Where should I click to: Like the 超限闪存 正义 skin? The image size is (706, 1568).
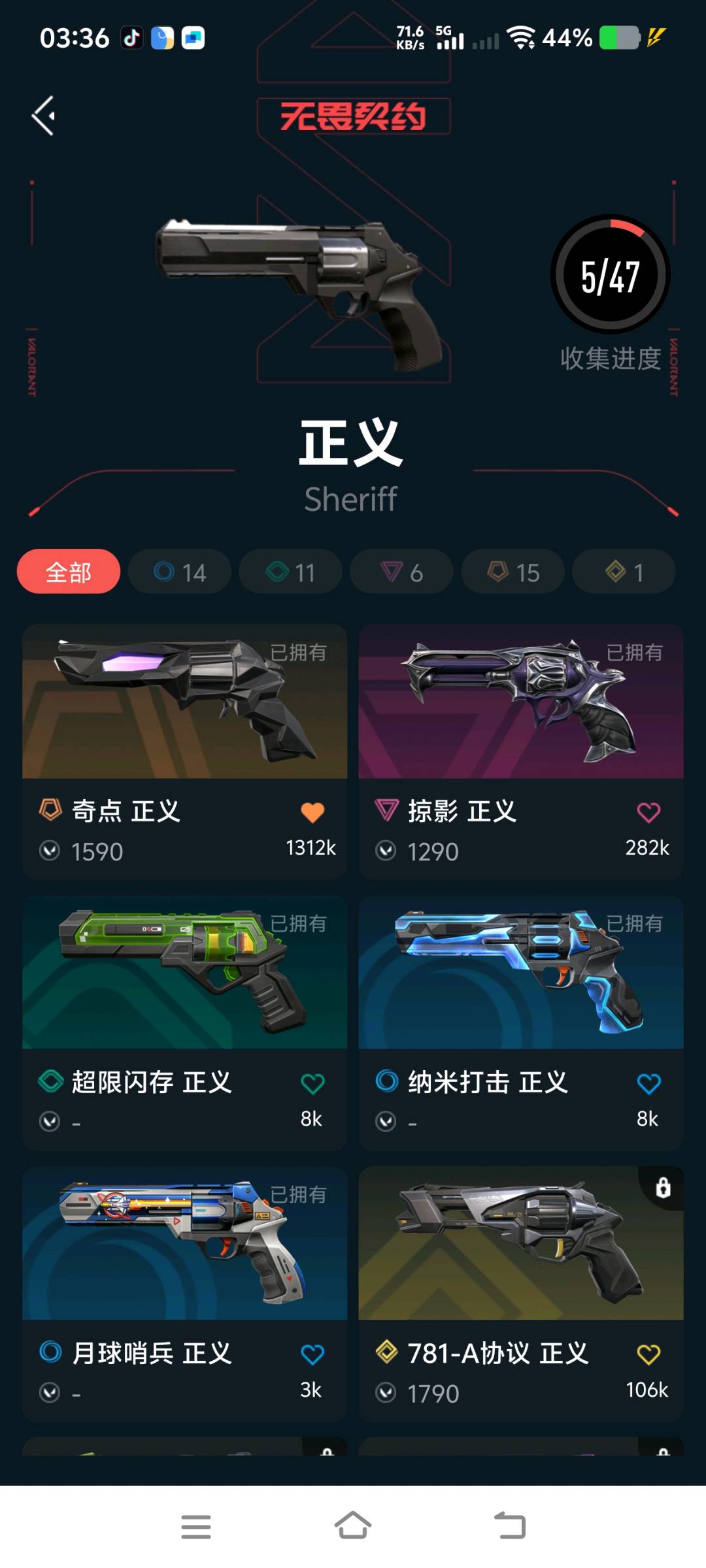click(312, 1083)
